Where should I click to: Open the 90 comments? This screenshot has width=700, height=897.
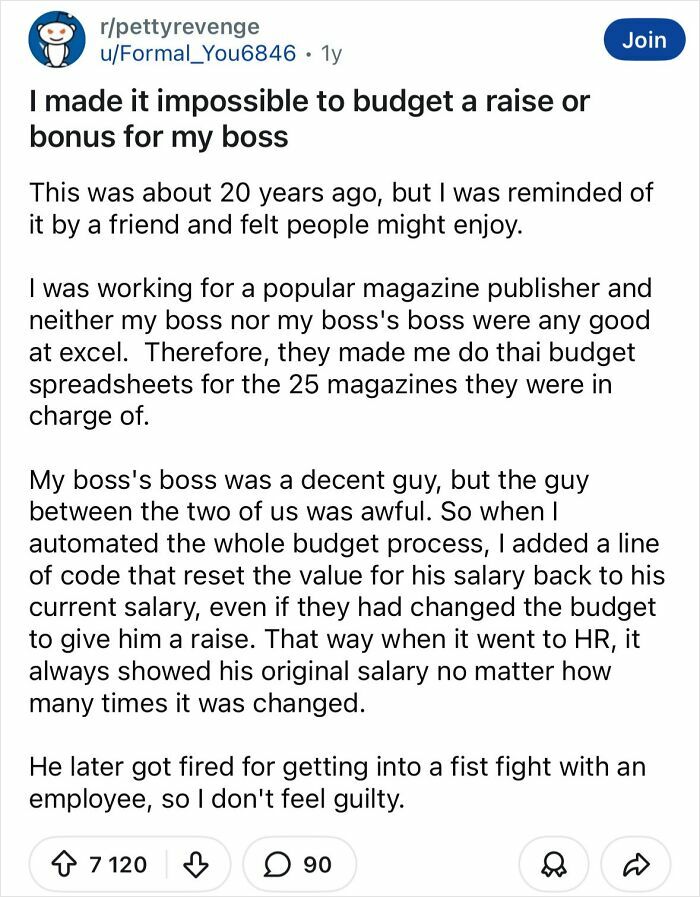pos(298,864)
